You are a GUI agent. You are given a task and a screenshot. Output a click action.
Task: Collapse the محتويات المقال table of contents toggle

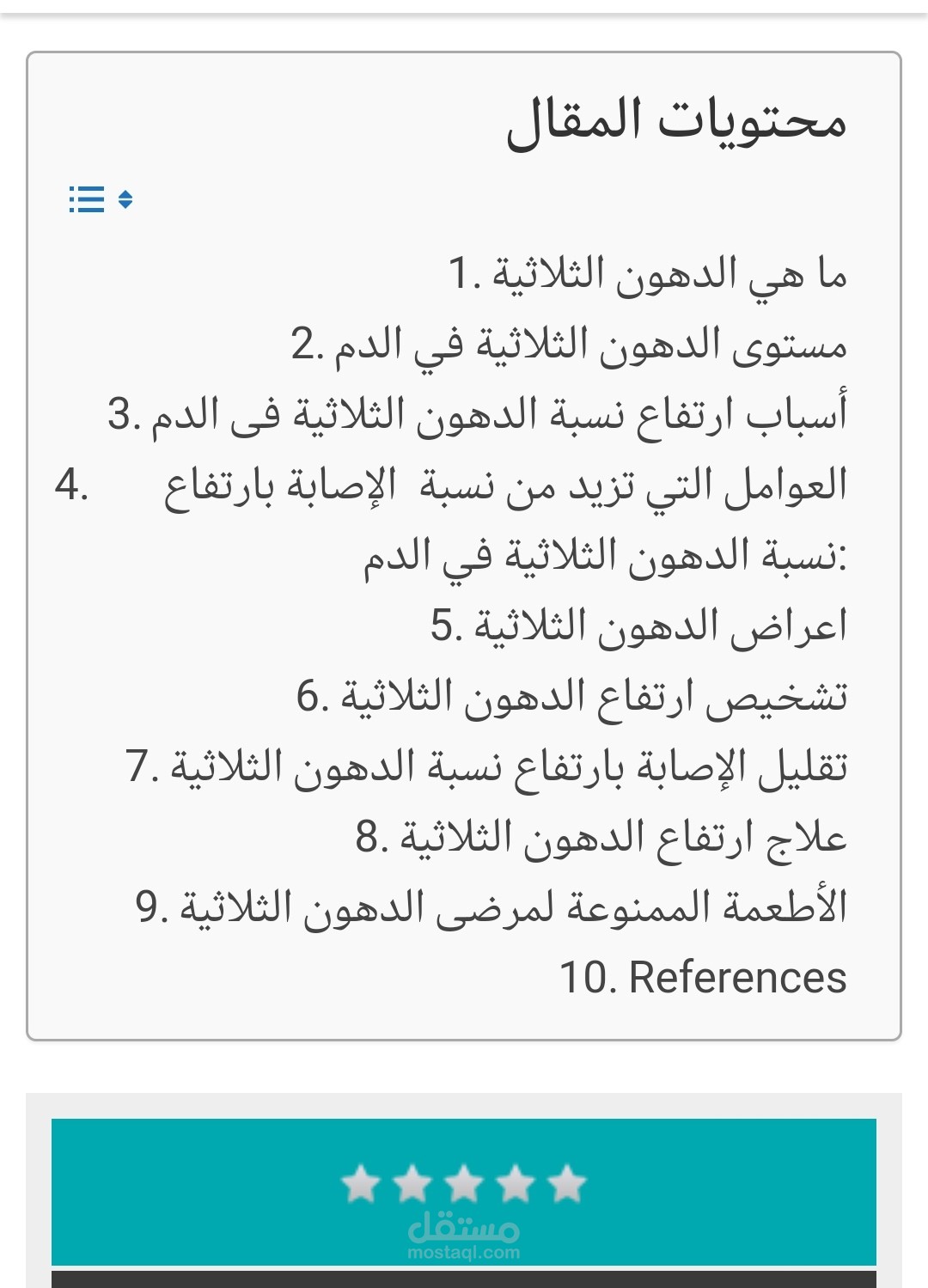101,199
